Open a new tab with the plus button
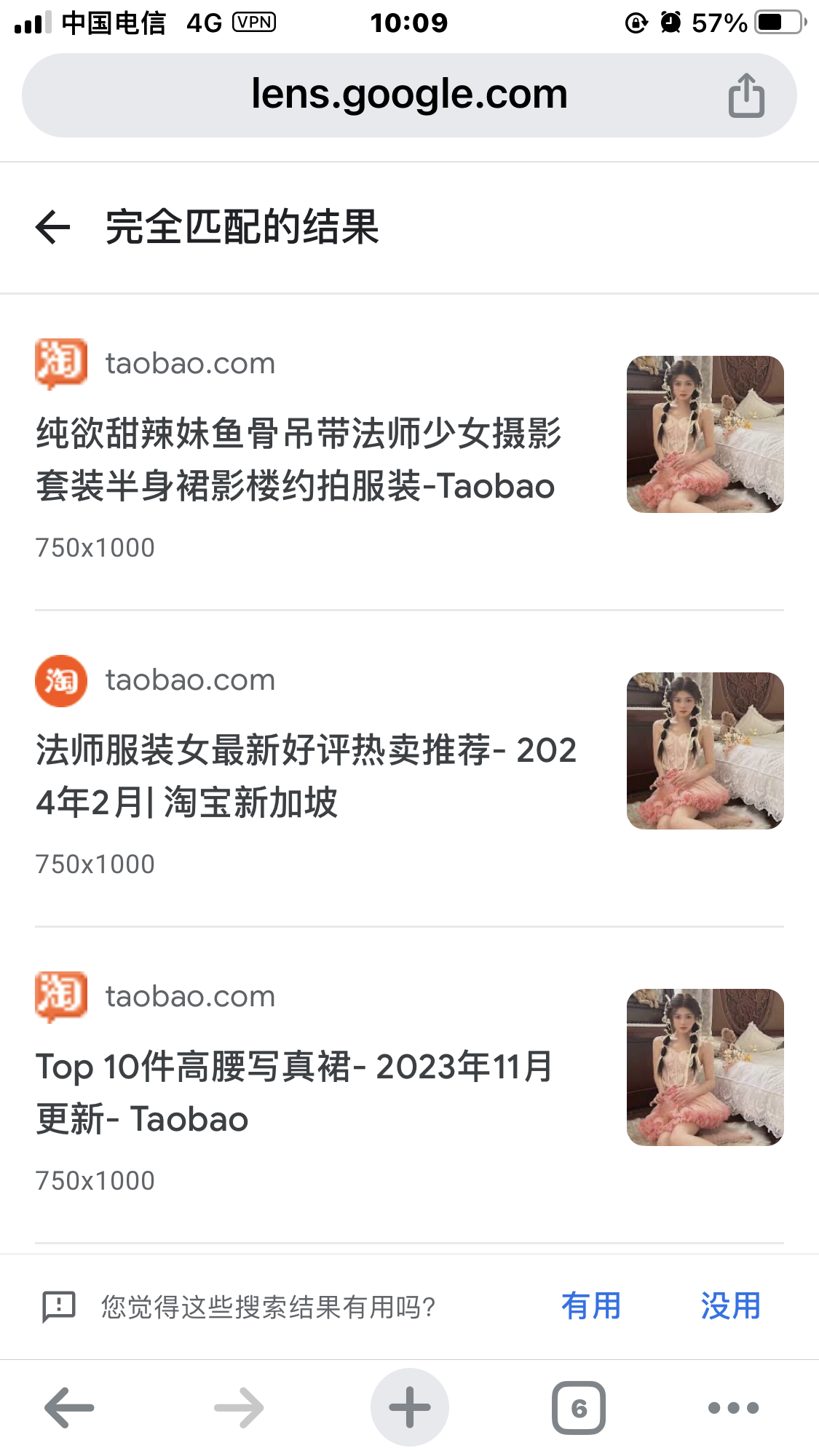The width and height of the screenshot is (819, 1456). coord(410,1408)
